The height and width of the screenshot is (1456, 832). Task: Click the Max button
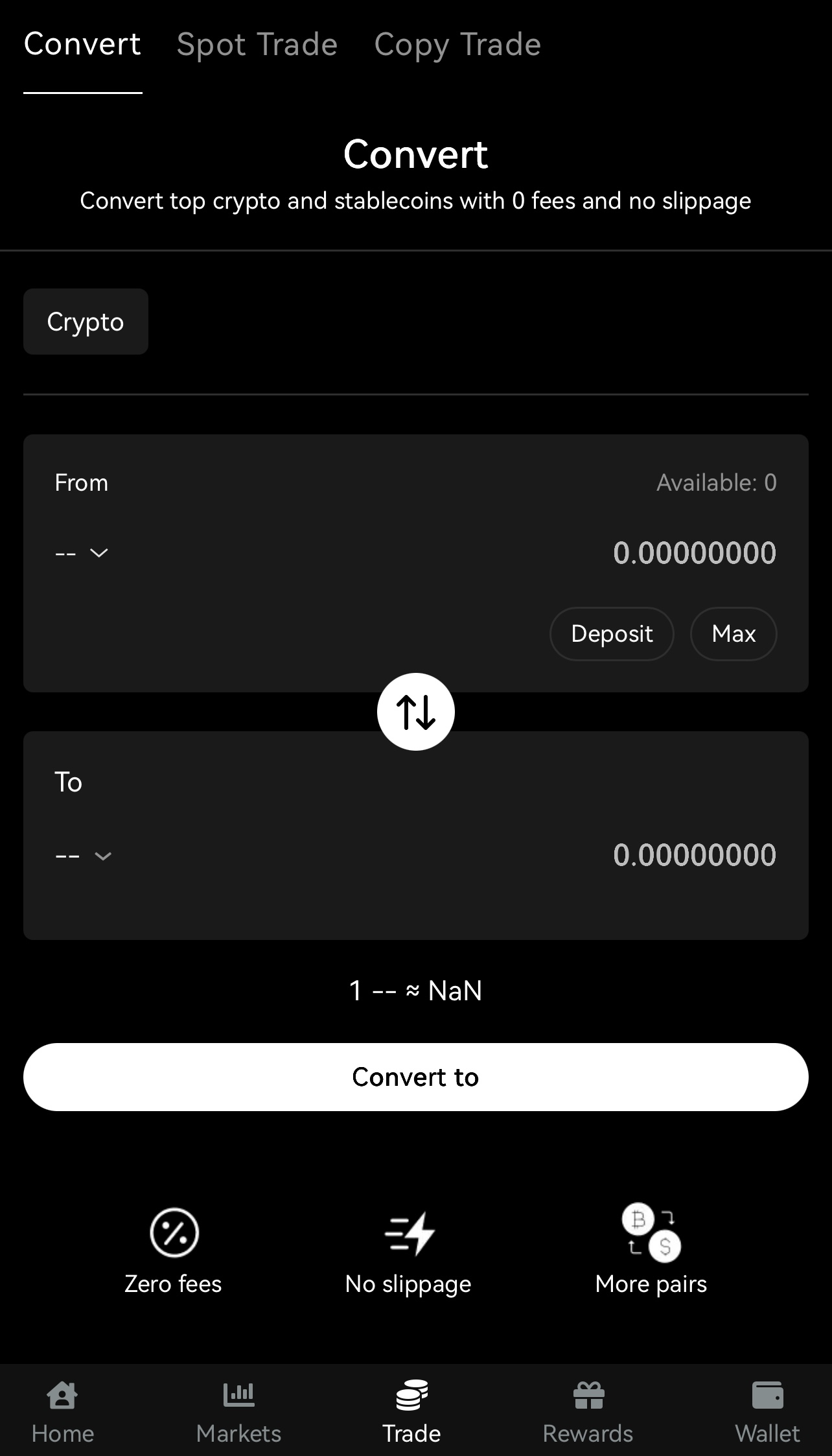(x=733, y=634)
